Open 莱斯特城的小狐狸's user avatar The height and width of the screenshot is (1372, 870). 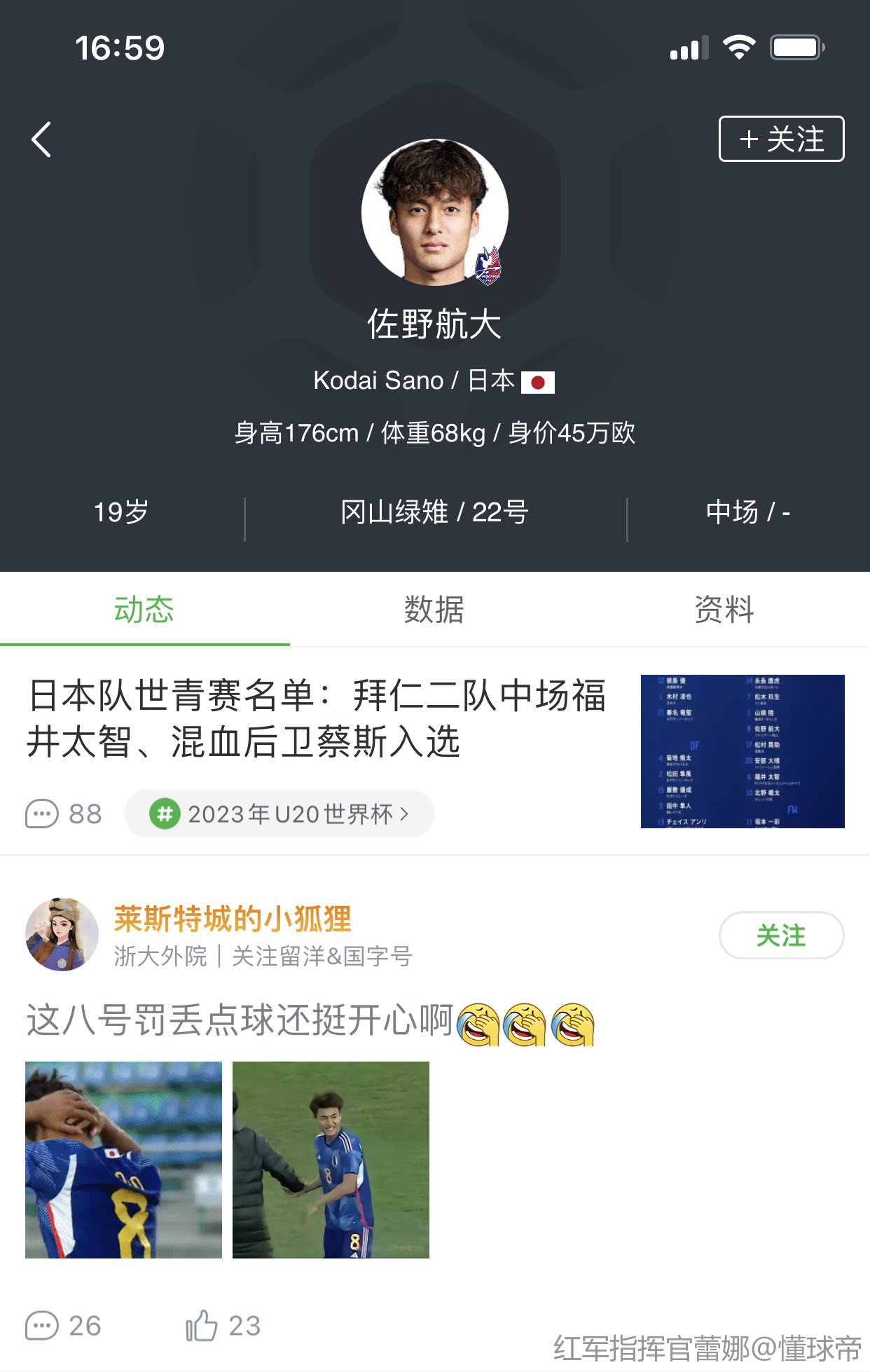[x=62, y=934]
